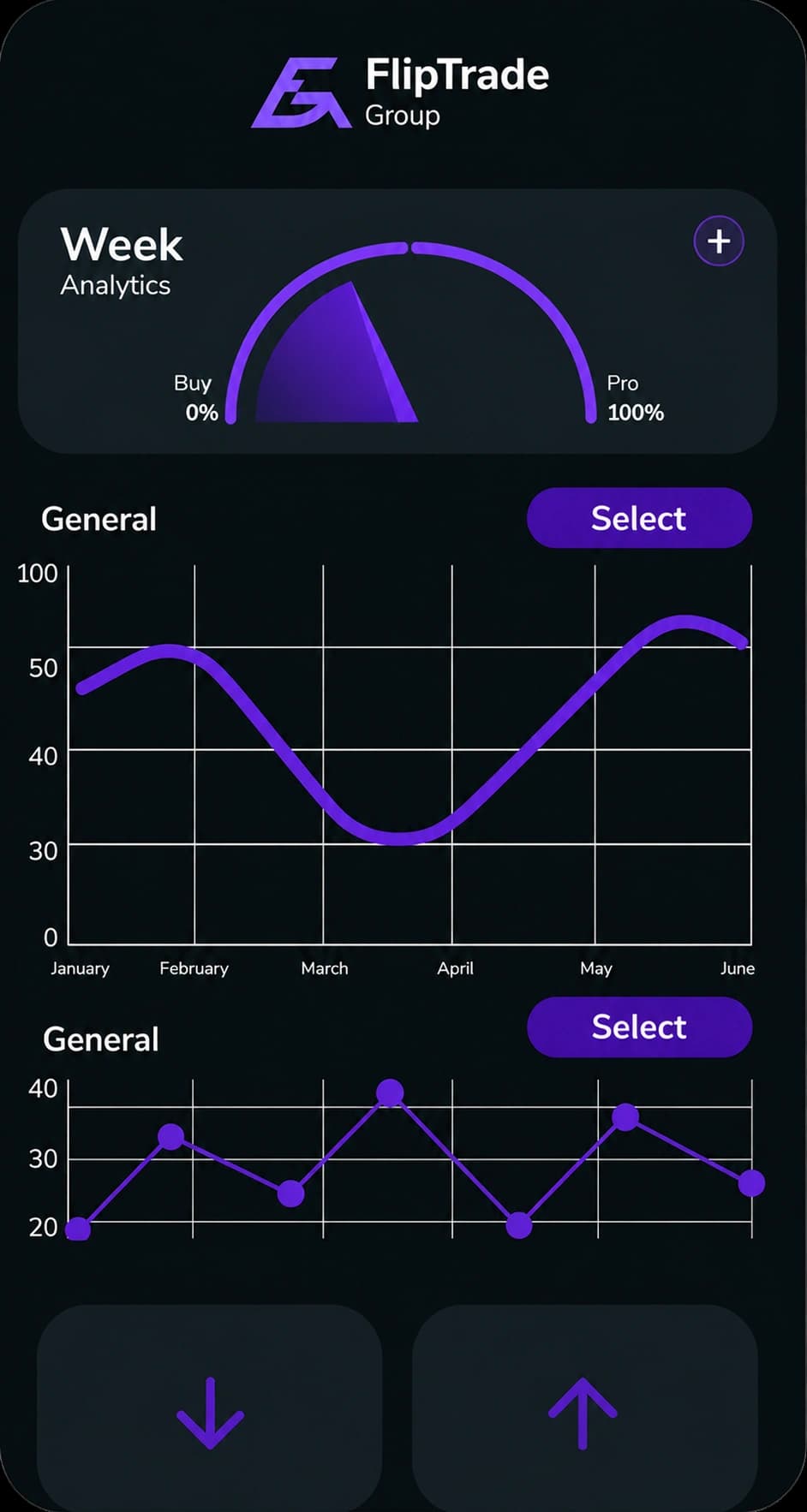The image size is (807, 1512).
Task: Tap the plus icon on Week Analytics
Action: [x=719, y=241]
